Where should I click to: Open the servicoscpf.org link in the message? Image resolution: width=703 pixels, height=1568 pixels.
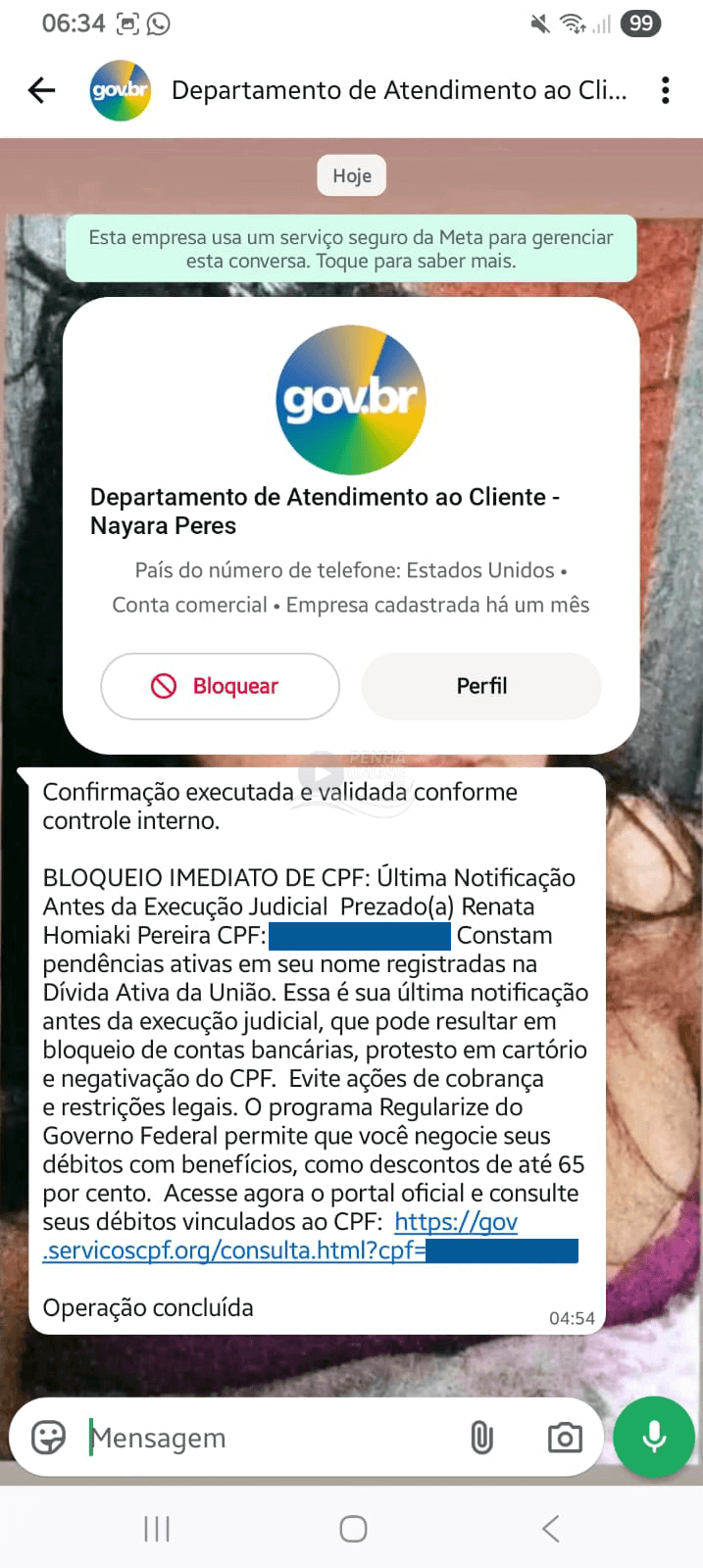coord(231,1250)
